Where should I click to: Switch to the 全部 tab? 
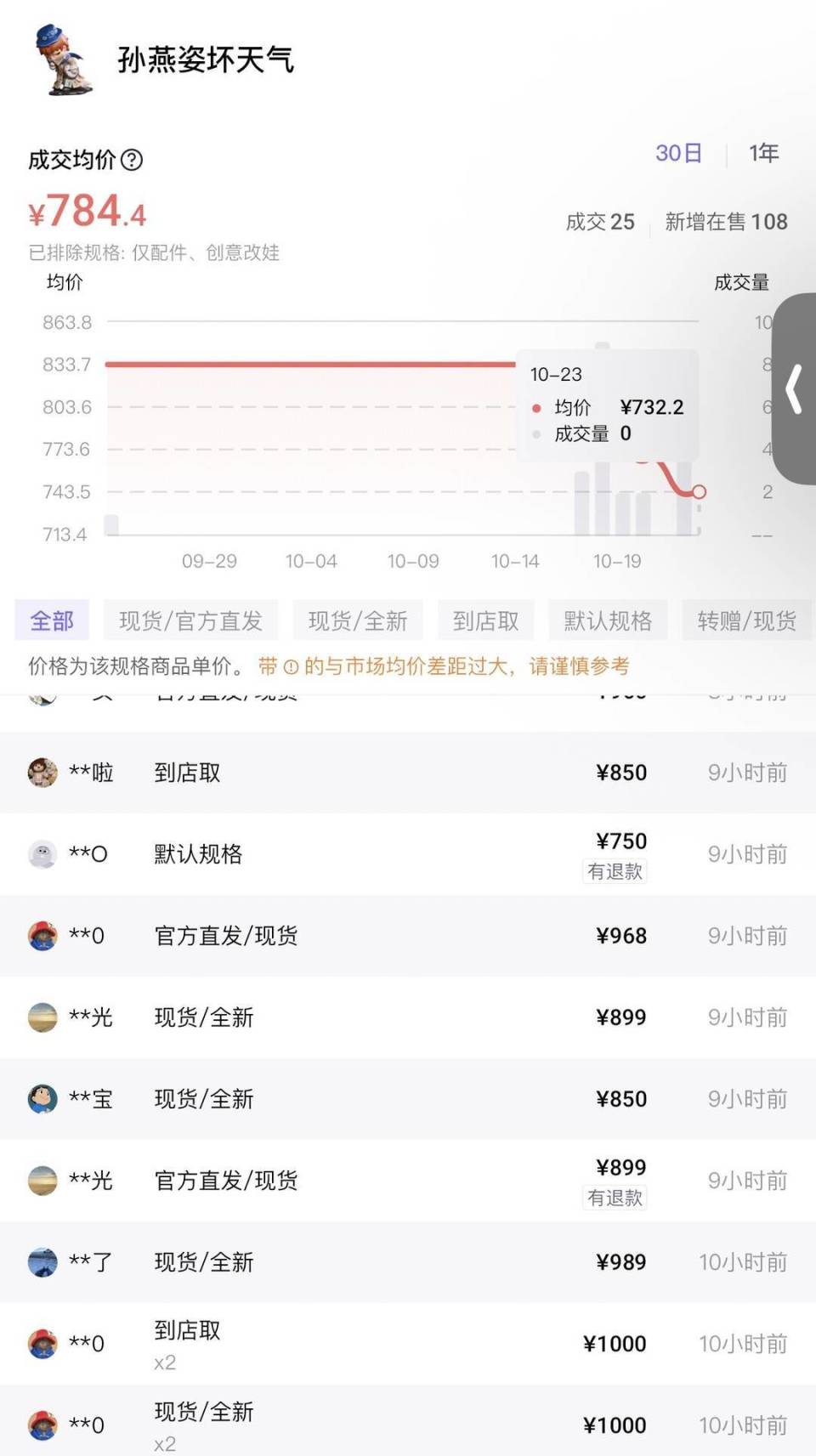tap(51, 620)
